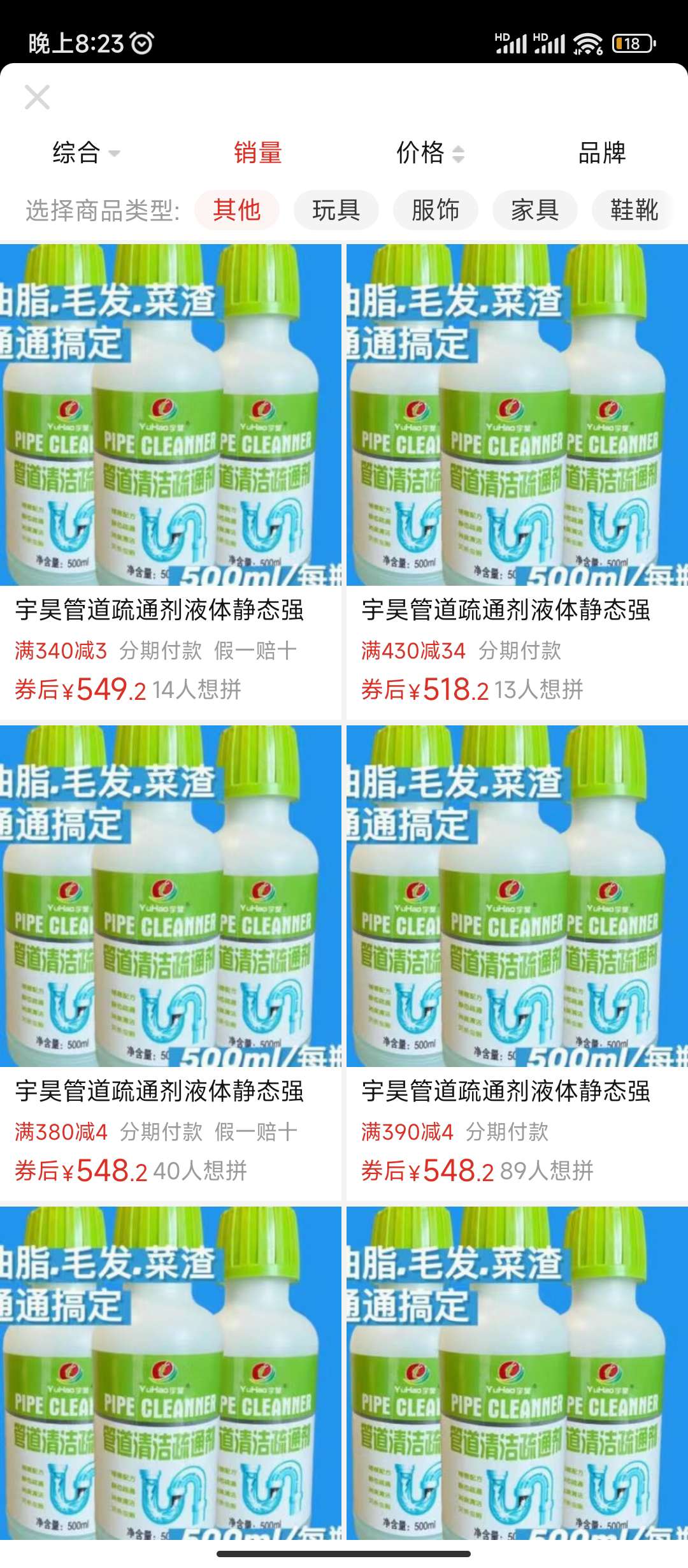
Task: Sort results by 销量
Action: pyautogui.click(x=257, y=153)
